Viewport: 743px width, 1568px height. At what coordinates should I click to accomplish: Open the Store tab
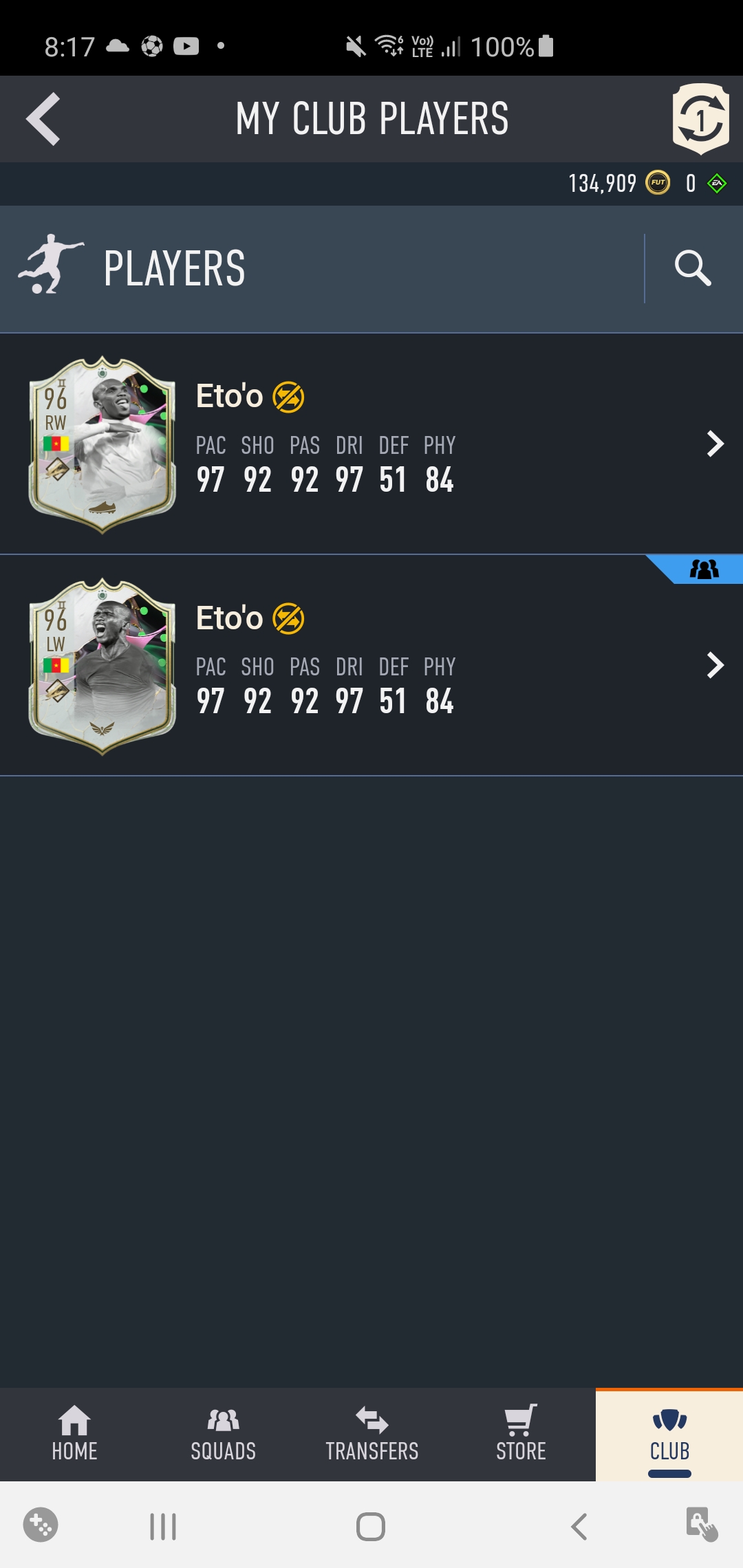(519, 1435)
